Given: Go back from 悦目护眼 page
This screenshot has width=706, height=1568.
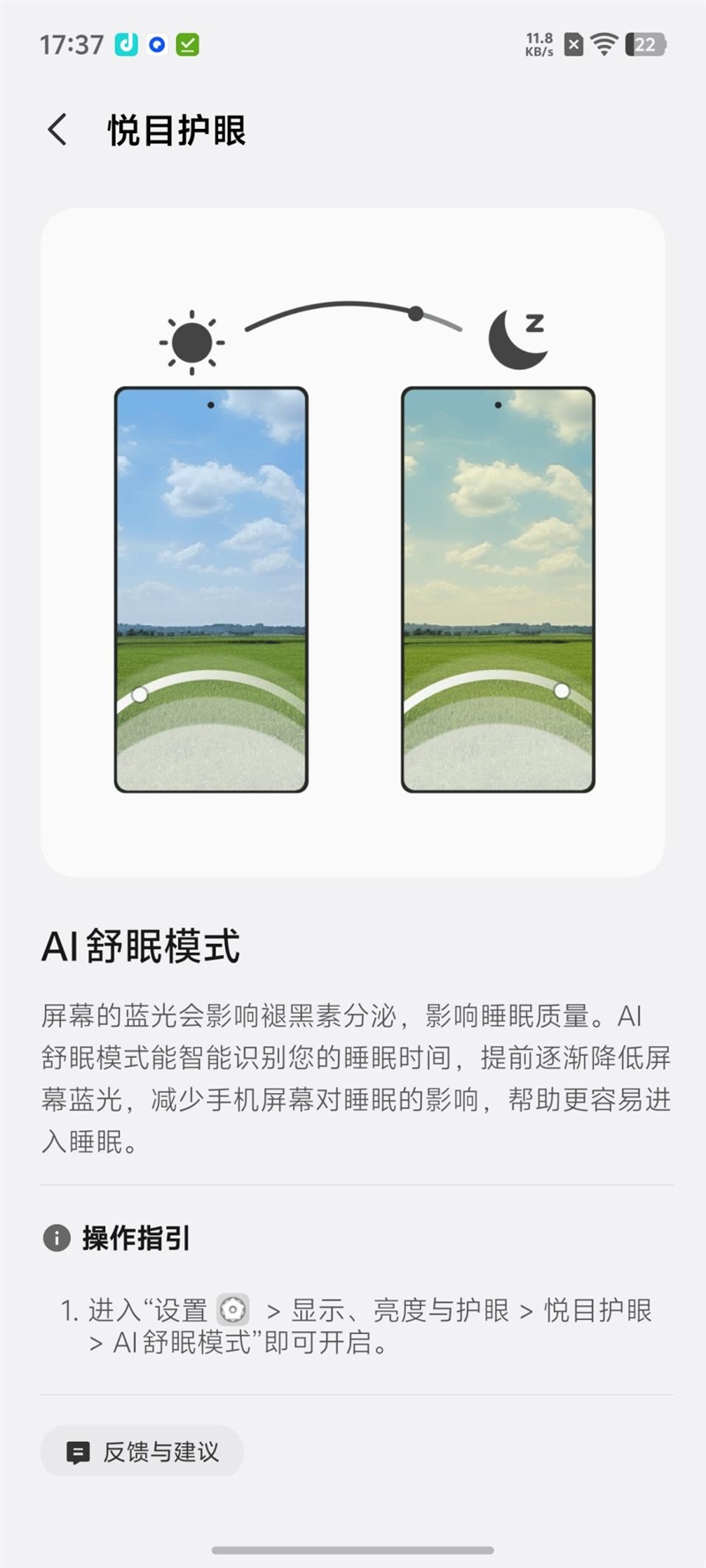Looking at the screenshot, I should [57, 130].
